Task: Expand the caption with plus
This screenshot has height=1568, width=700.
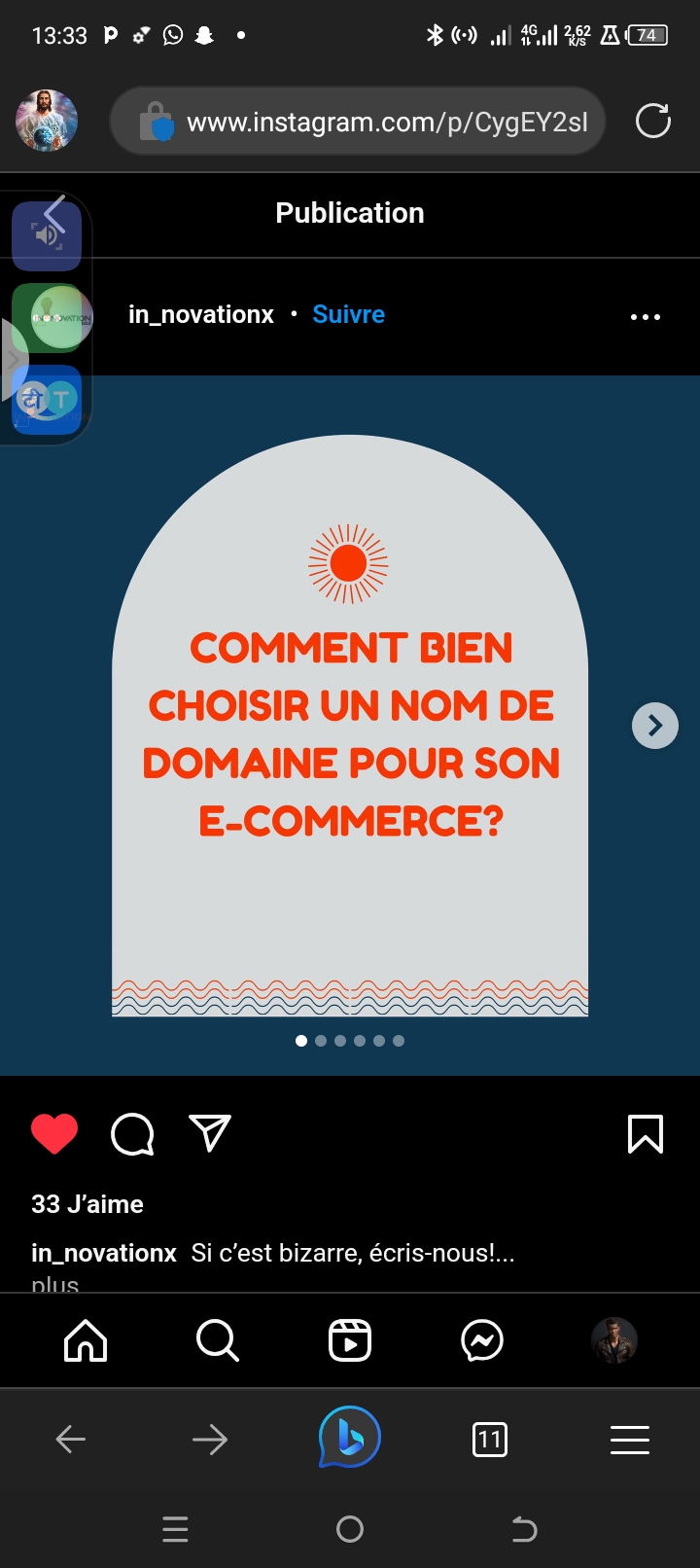Action: (55, 1284)
